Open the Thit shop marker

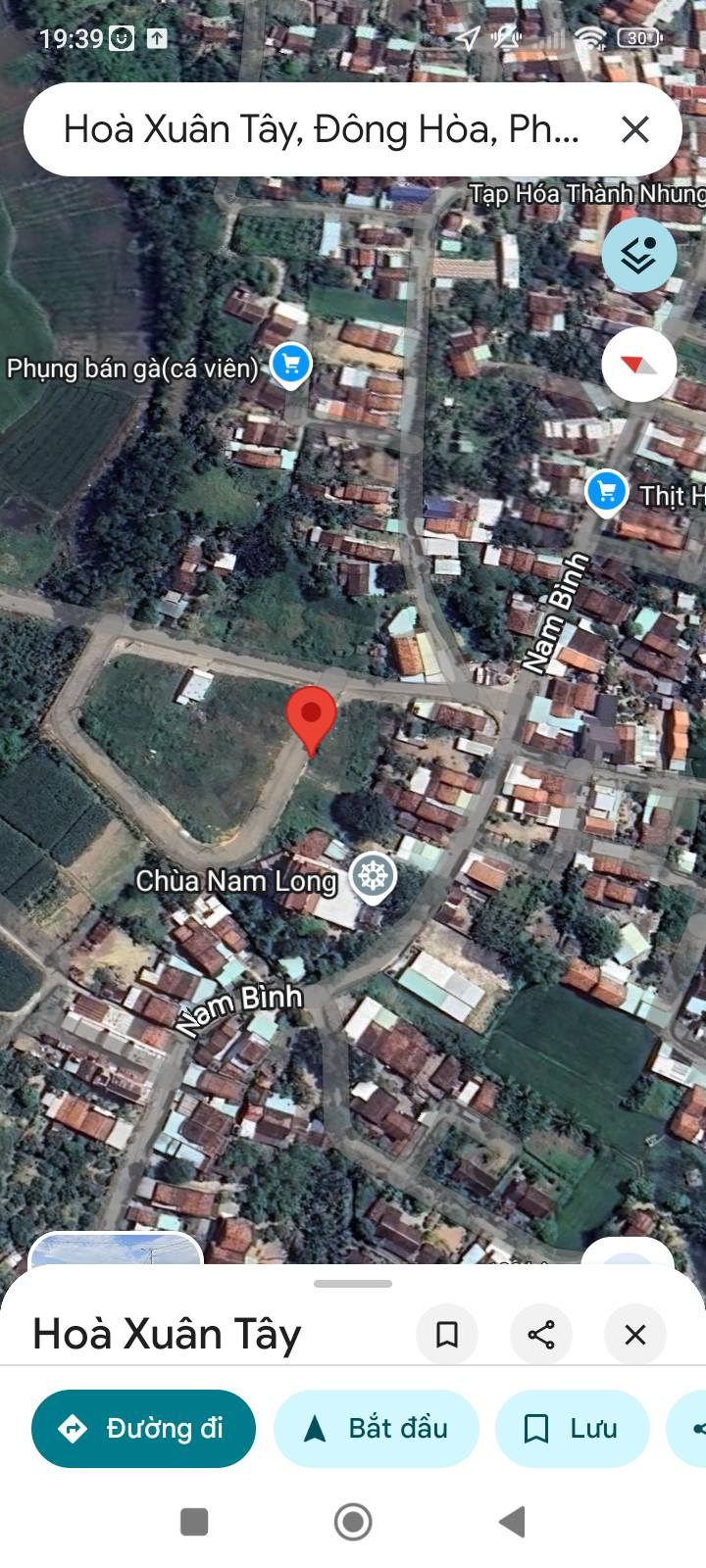[606, 491]
